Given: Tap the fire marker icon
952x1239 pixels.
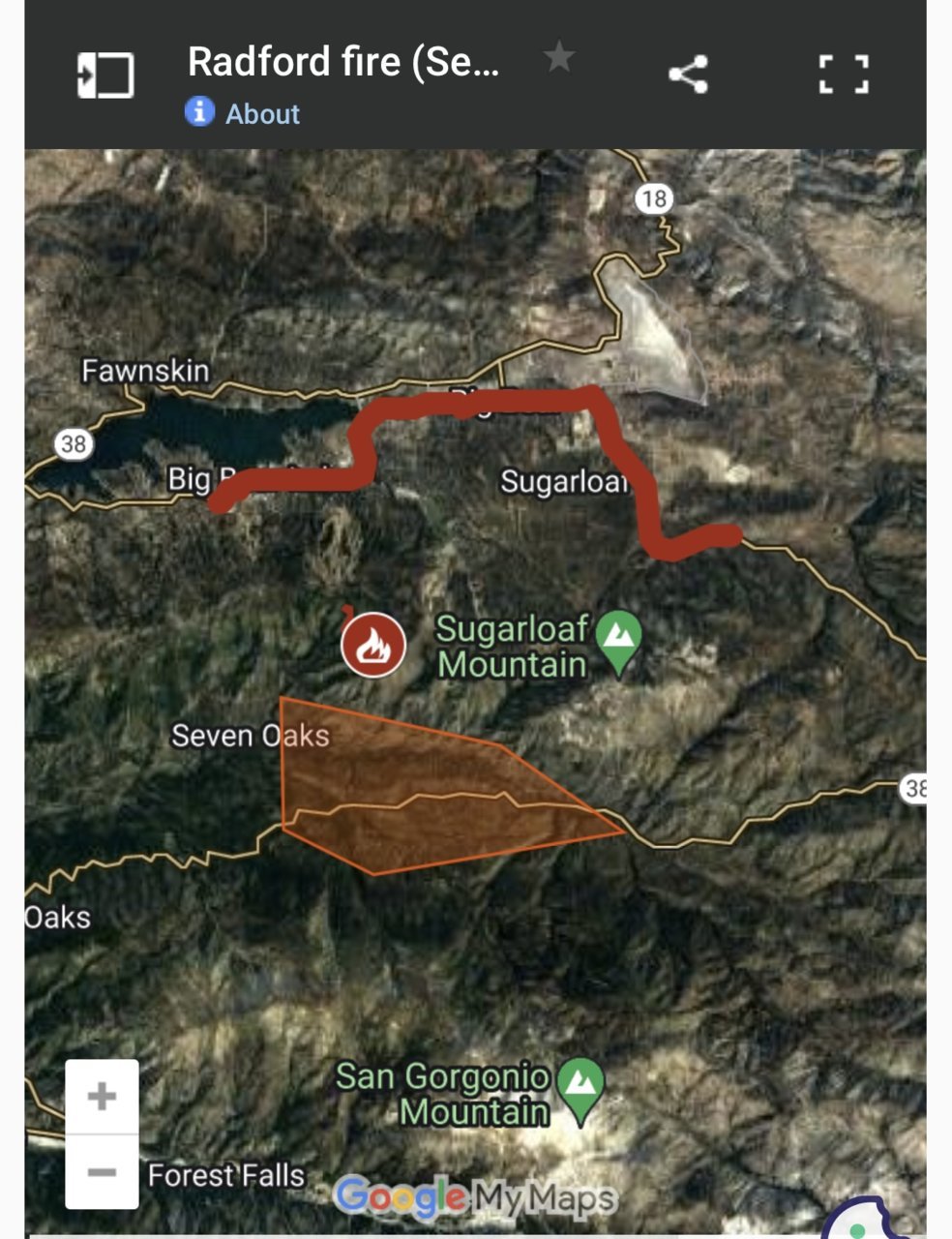Looking at the screenshot, I should tap(372, 645).
